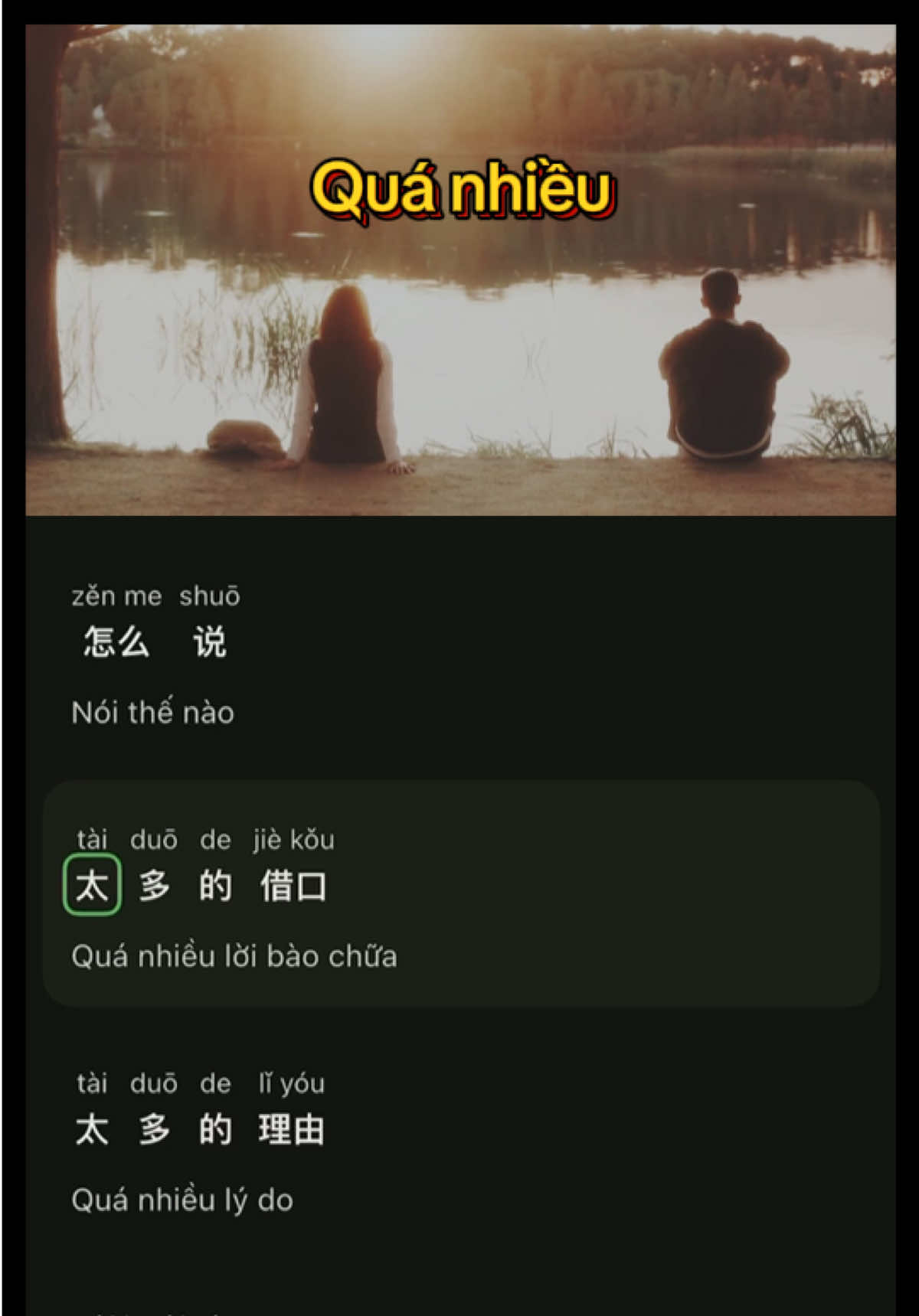Select the Vietnamese translation 'Nói thế nào'
Viewport: 919px width, 1316px height.
(152, 712)
